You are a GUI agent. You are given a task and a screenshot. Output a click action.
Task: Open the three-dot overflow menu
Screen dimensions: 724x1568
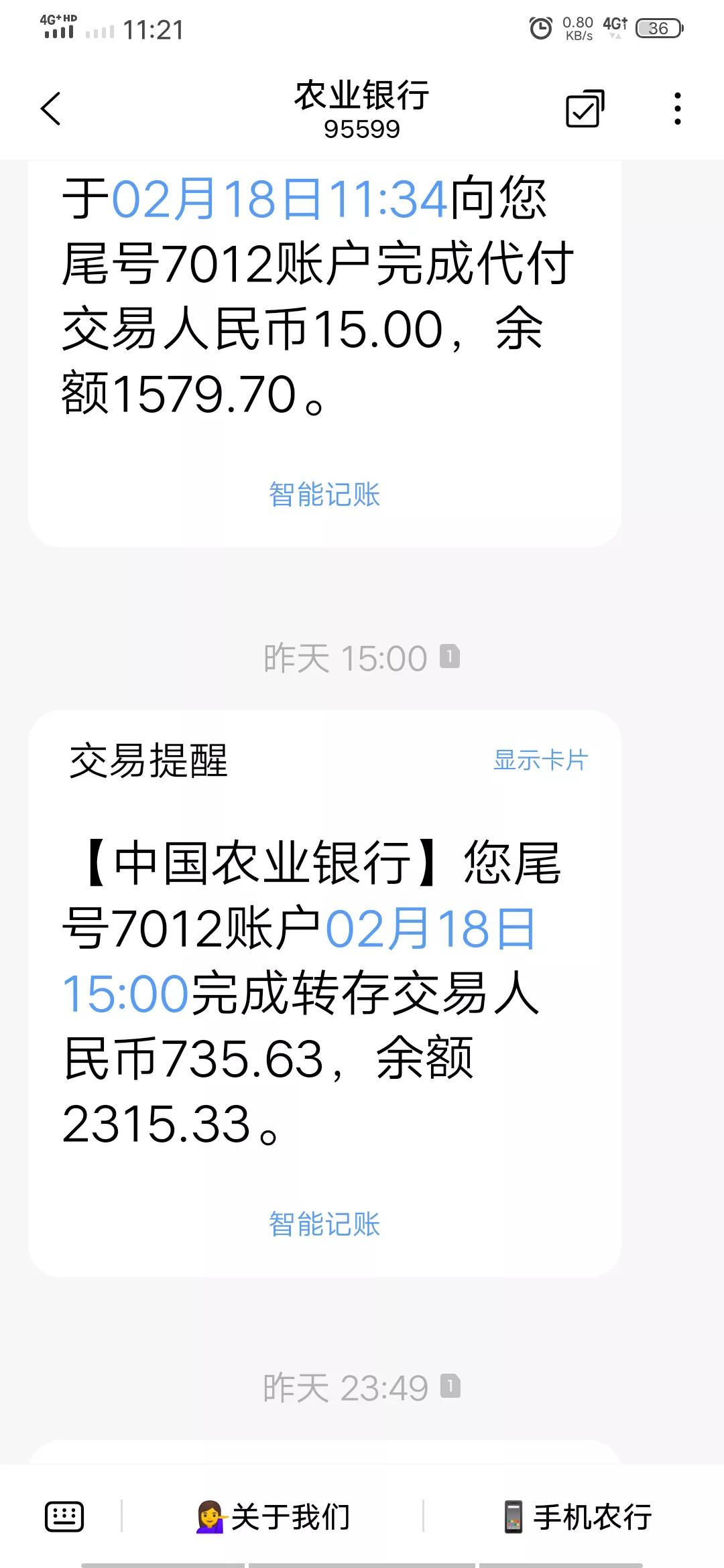coord(677,107)
